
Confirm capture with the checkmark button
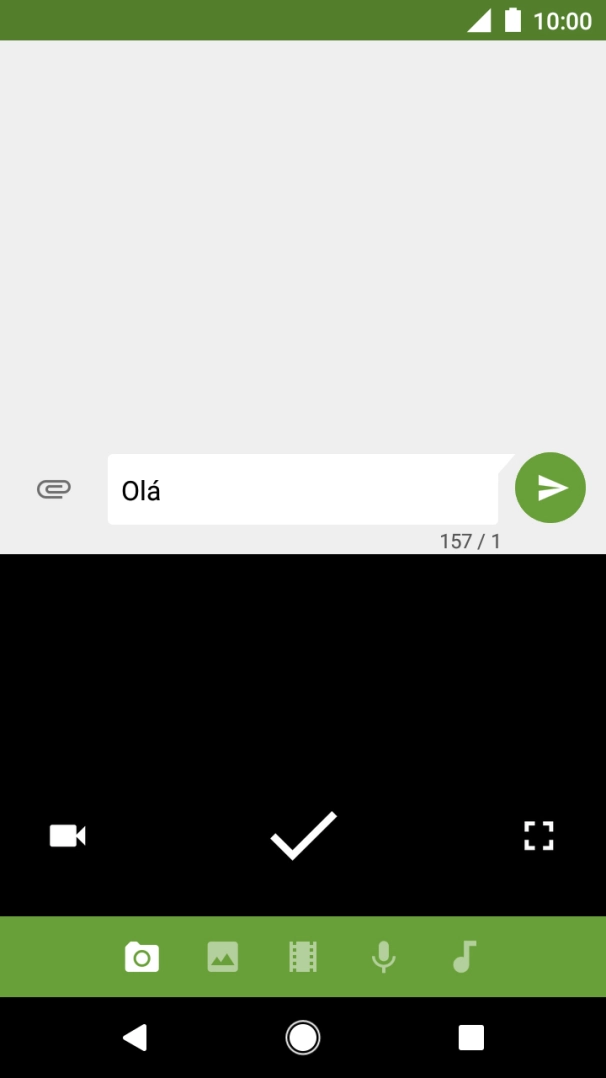tap(303, 835)
